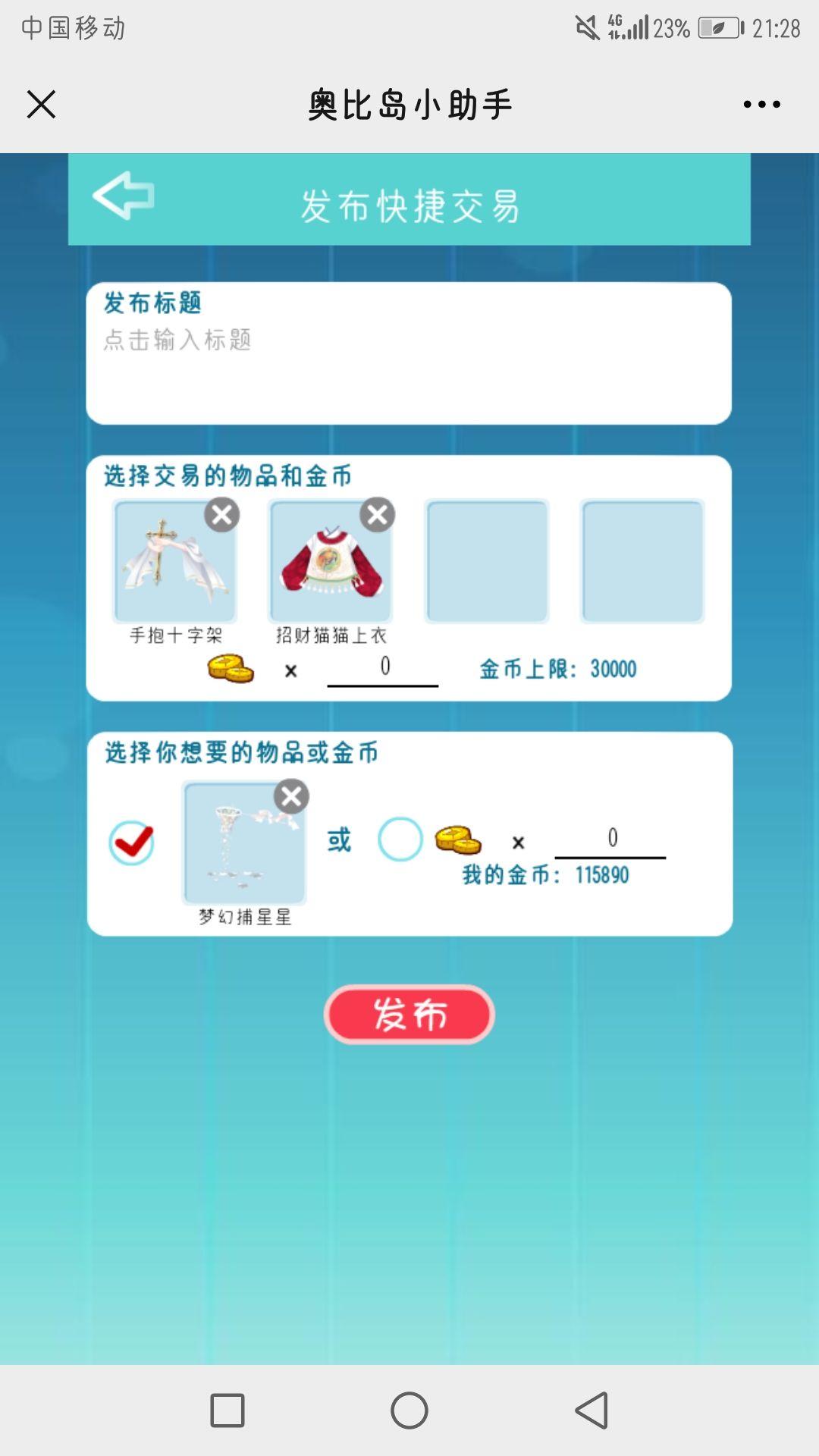The image size is (819, 1456).
Task: Go to the system home screen
Action: [409, 1410]
